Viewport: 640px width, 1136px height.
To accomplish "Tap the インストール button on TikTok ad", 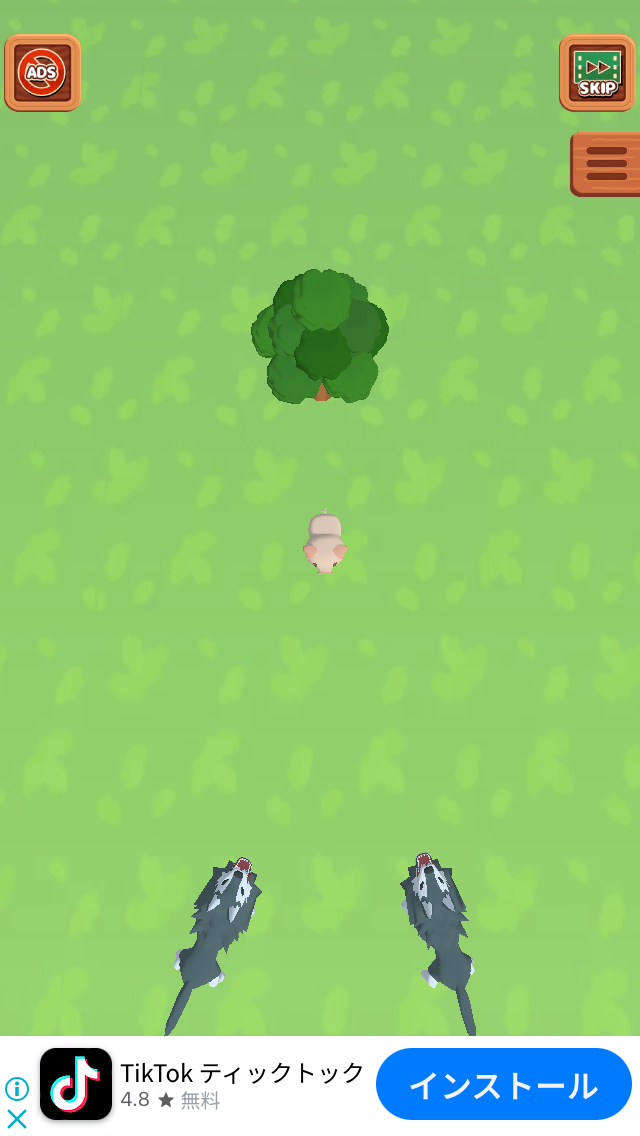I will tap(504, 1084).
